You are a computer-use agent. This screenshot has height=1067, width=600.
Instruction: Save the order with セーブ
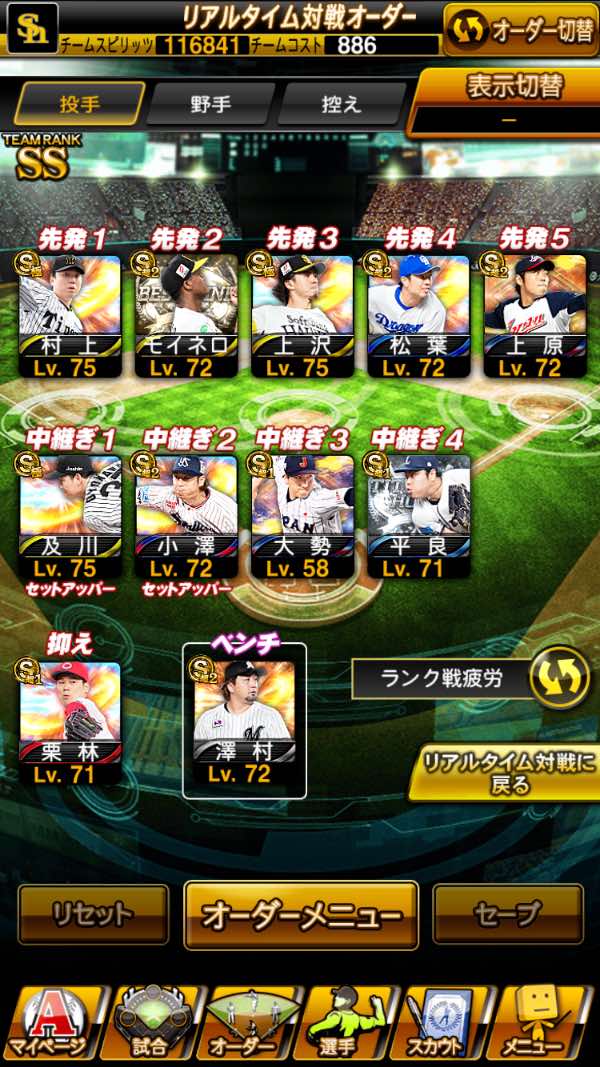tap(508, 914)
